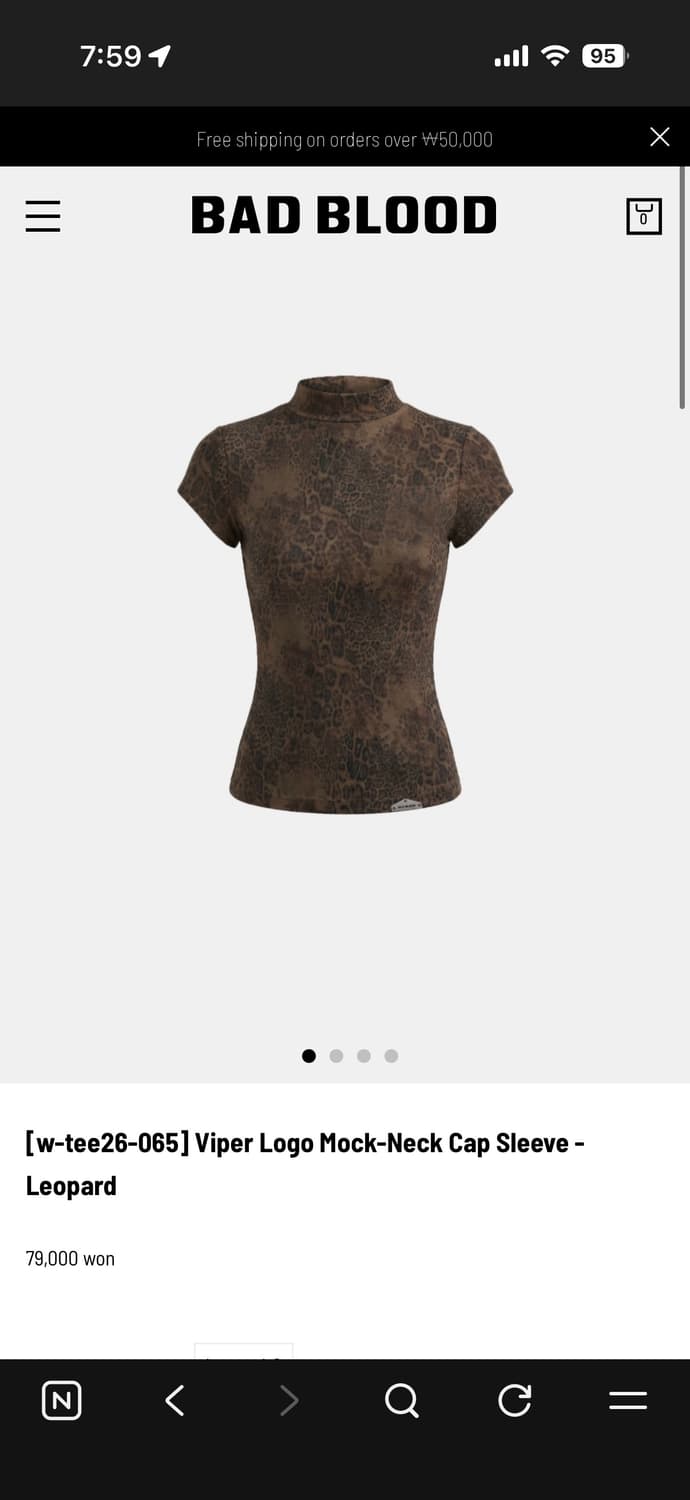Open the hamburger menu

43,216
